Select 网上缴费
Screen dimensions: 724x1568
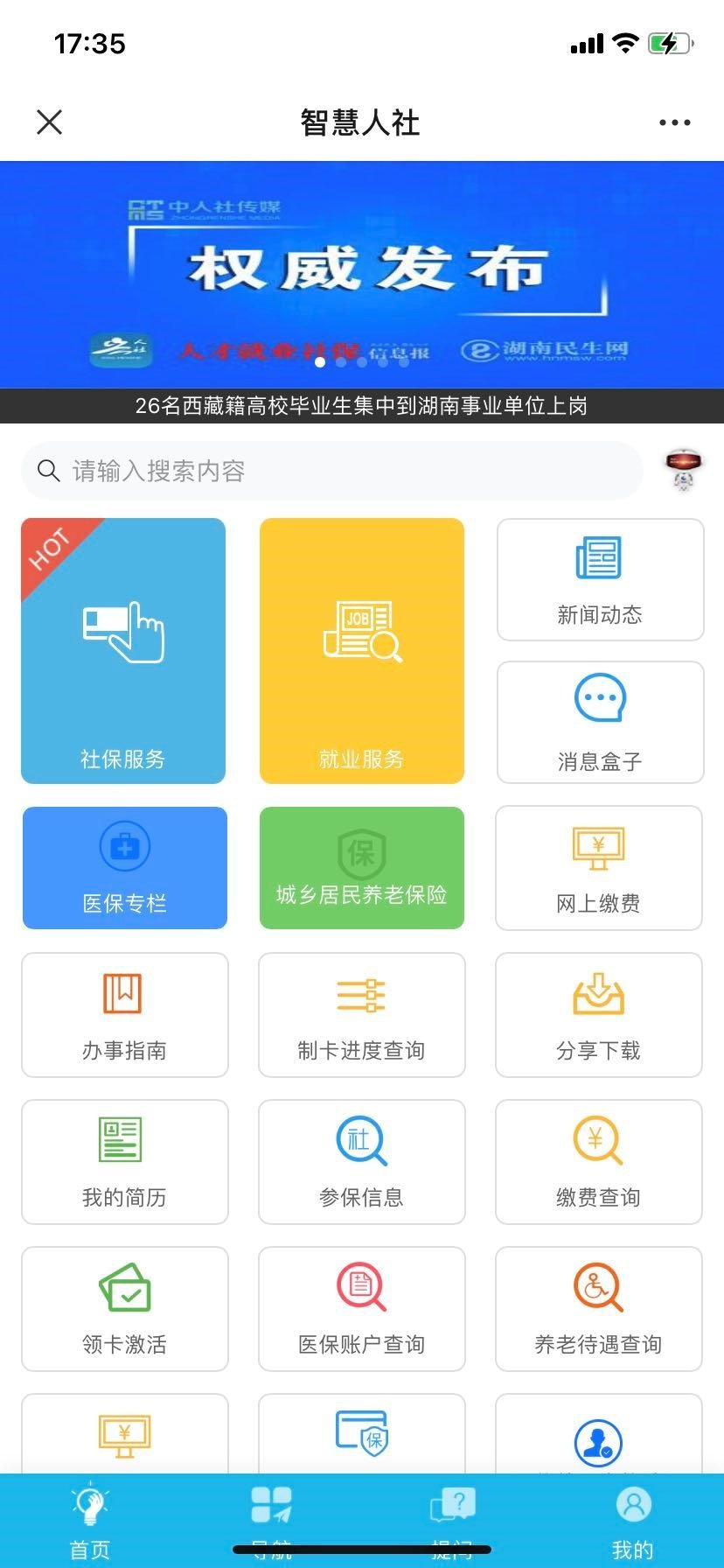tap(599, 867)
